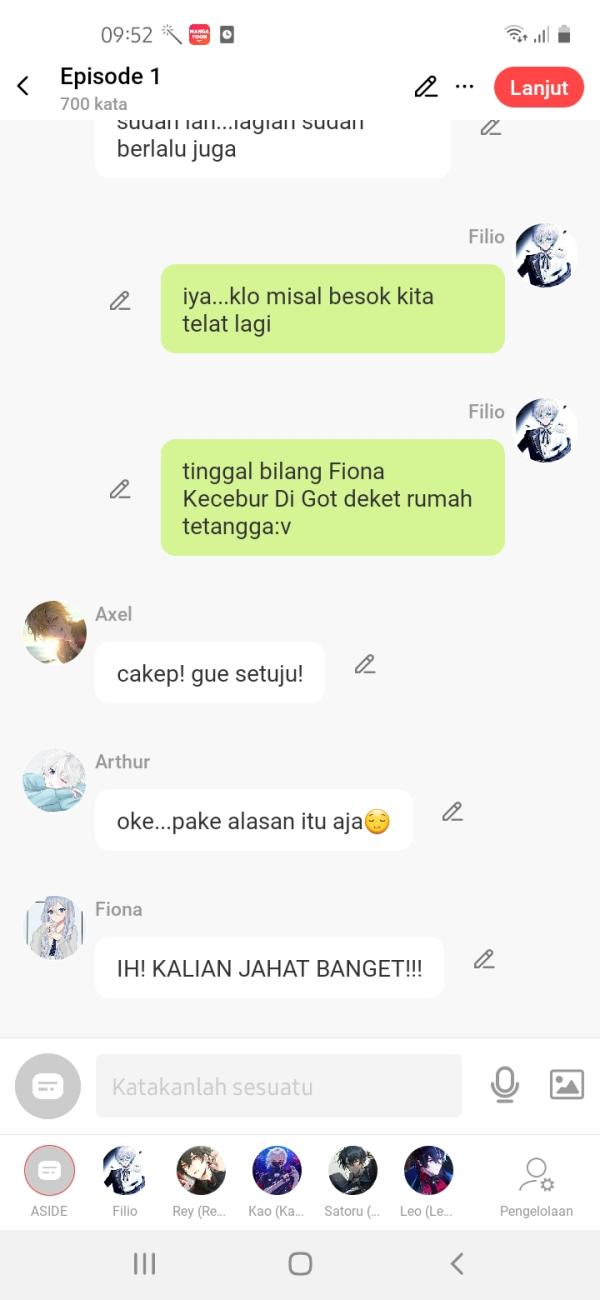Edit episode title with pencil icon

pyautogui.click(x=426, y=87)
